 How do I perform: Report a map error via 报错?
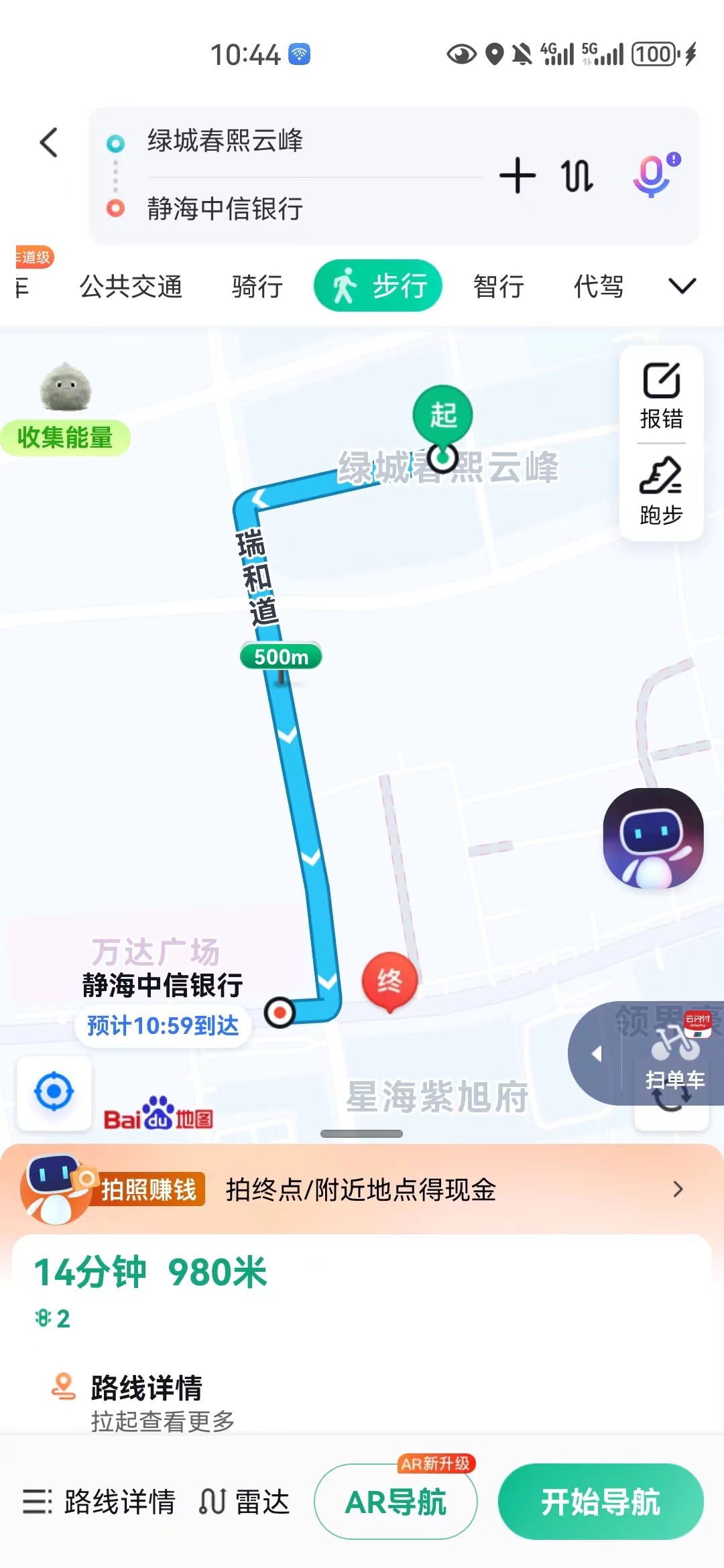(661, 395)
